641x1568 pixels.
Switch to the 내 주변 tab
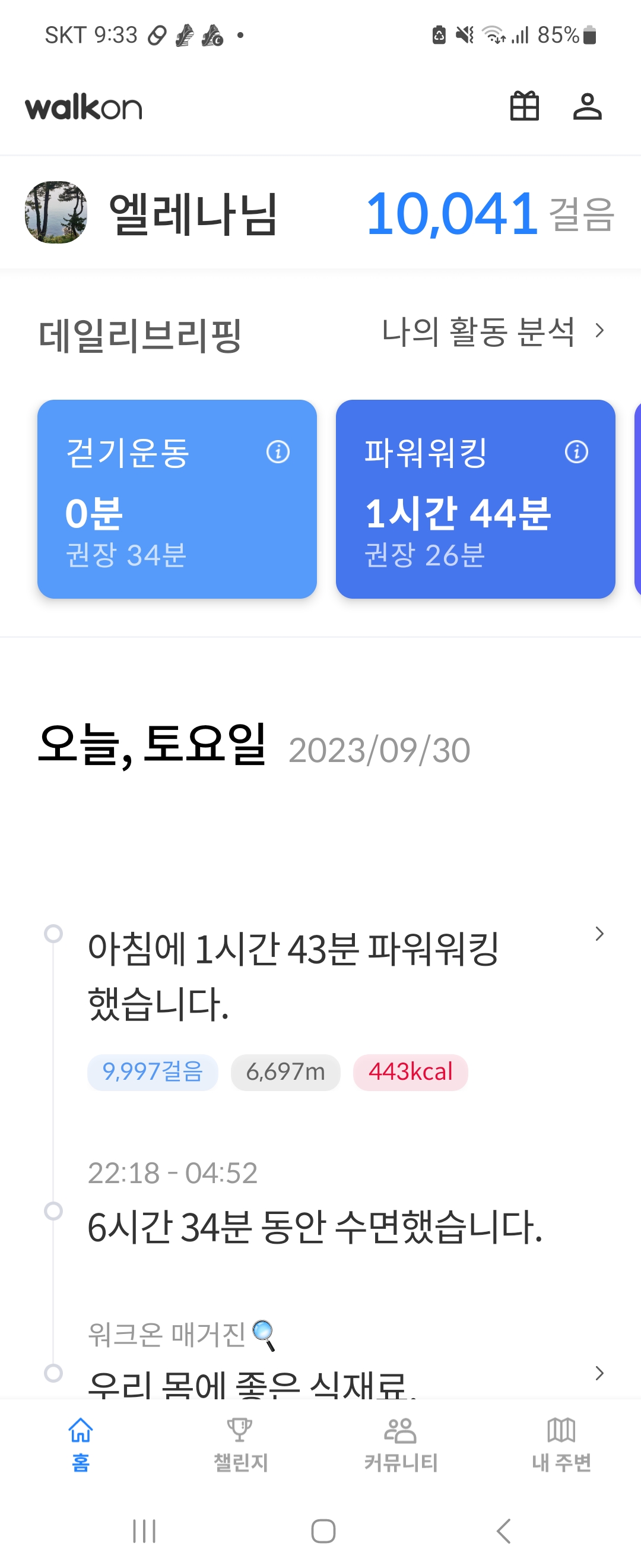tap(561, 1442)
